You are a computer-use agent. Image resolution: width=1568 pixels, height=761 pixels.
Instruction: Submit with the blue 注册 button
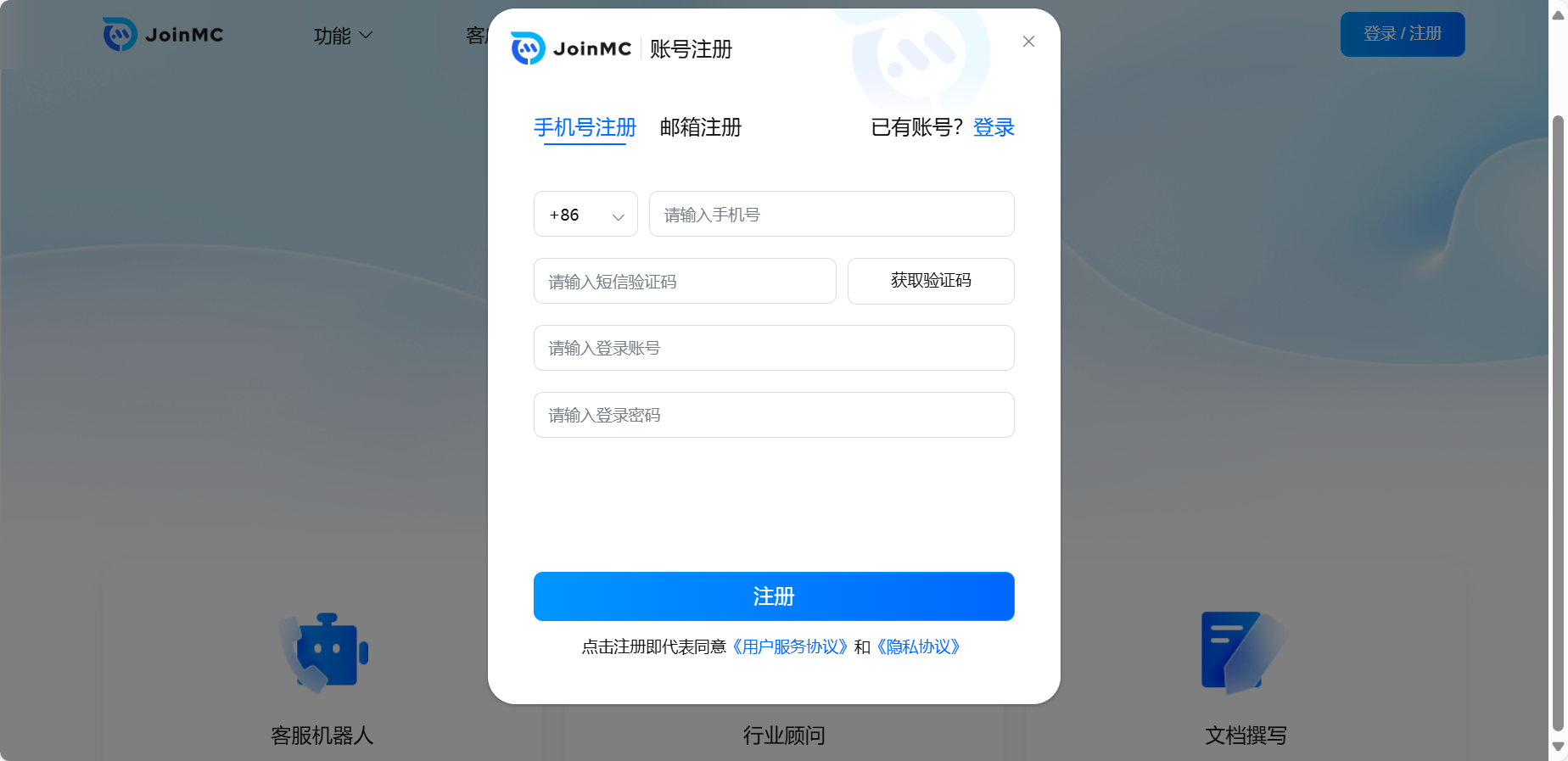tap(773, 596)
